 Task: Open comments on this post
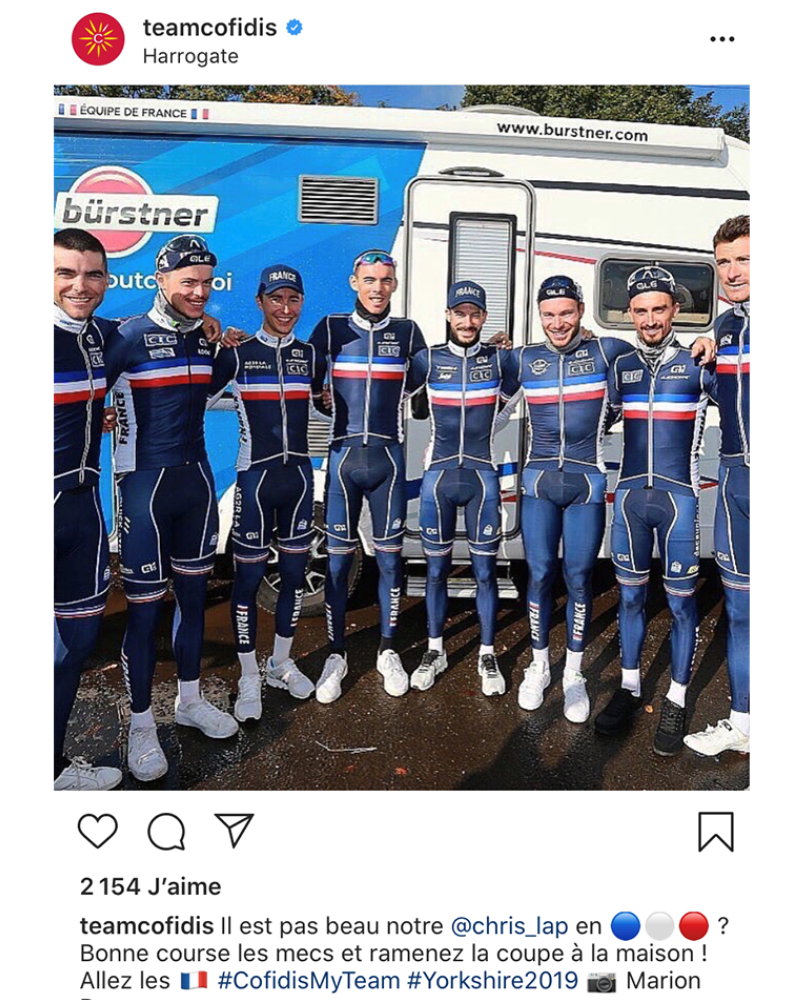tap(166, 831)
